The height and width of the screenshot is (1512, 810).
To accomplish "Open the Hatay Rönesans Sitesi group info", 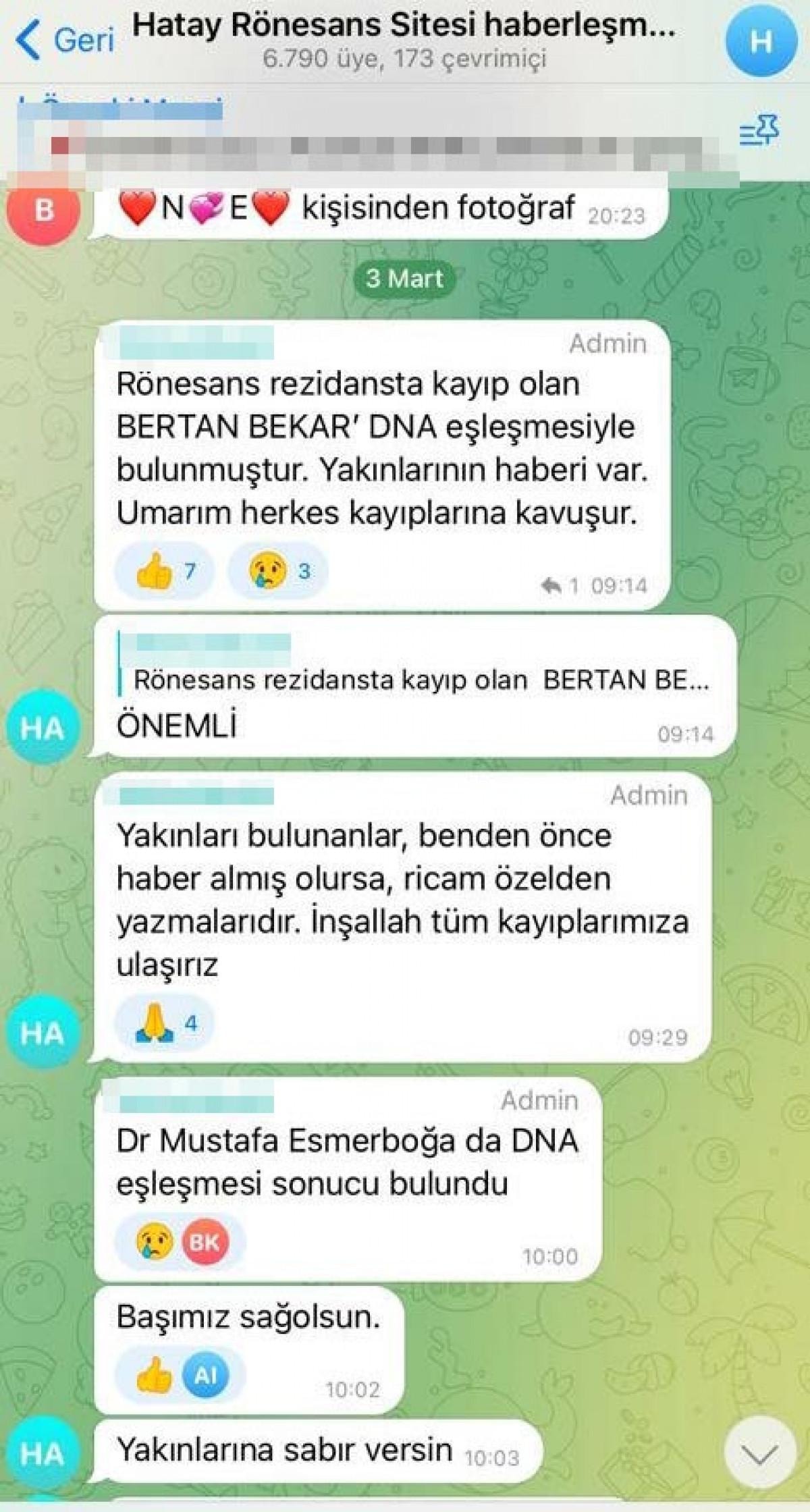I will pos(404,39).
